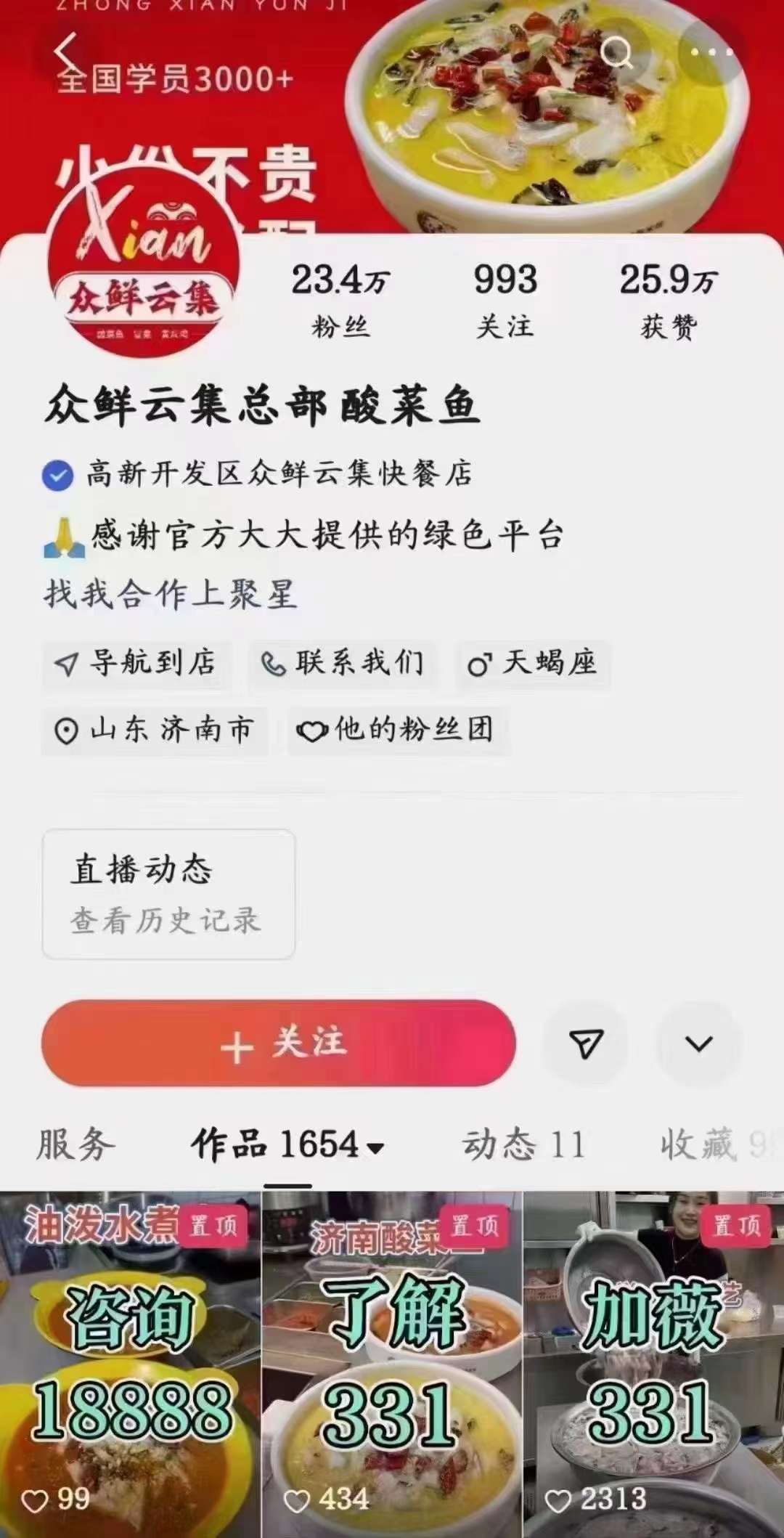The width and height of the screenshot is (784, 1538).
Task: Switch to the 动态 11 tab
Action: (523, 1144)
